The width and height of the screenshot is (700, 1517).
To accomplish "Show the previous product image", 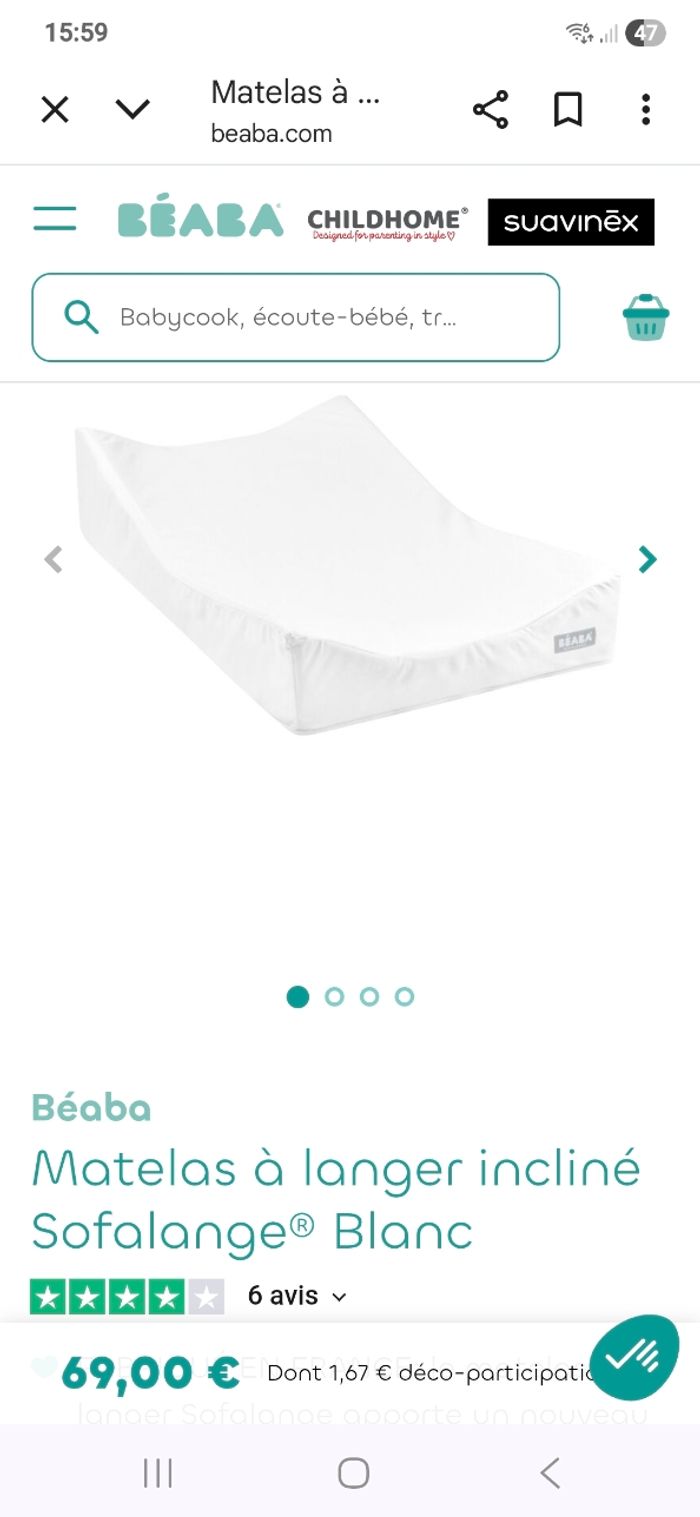I will tap(54, 559).
